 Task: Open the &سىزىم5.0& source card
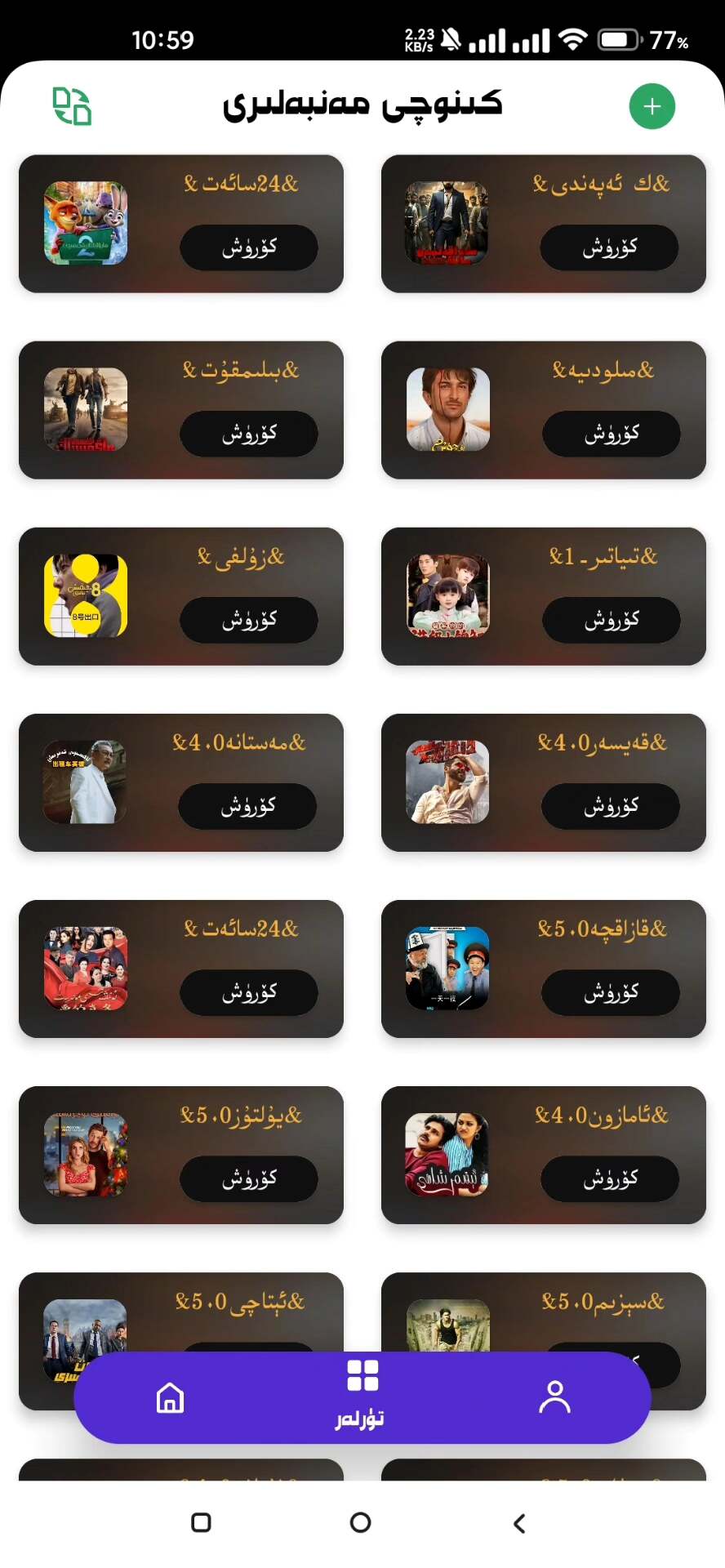click(603, 1302)
